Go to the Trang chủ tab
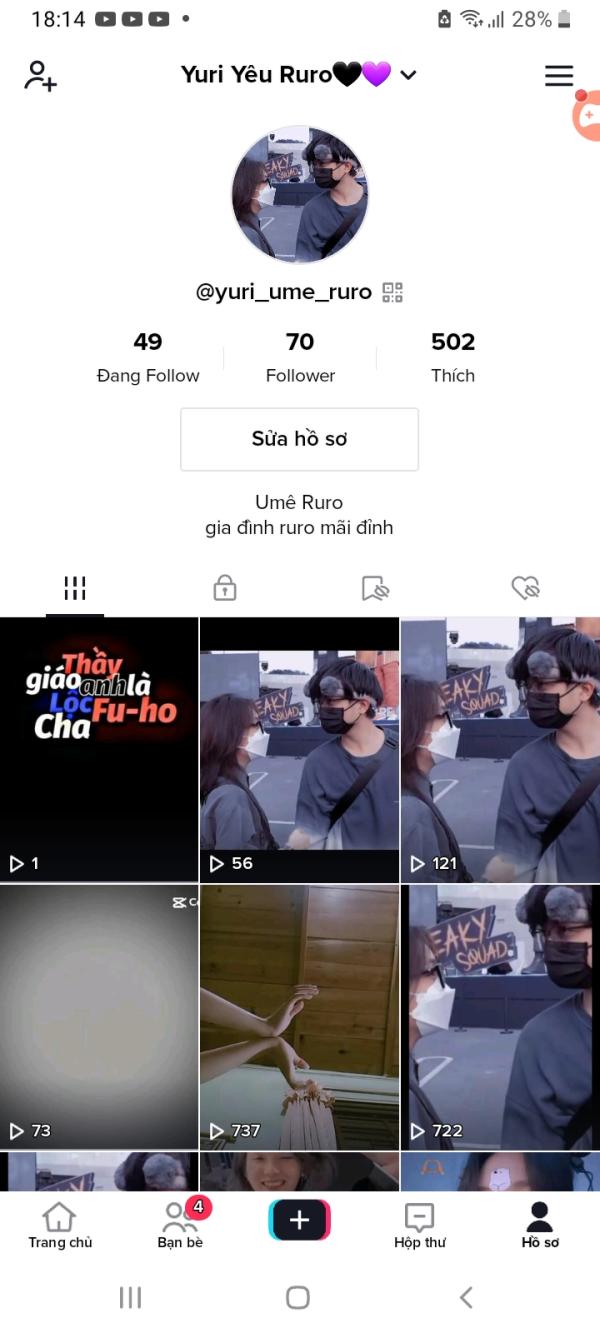The height and width of the screenshot is (1333, 600). [60, 1225]
